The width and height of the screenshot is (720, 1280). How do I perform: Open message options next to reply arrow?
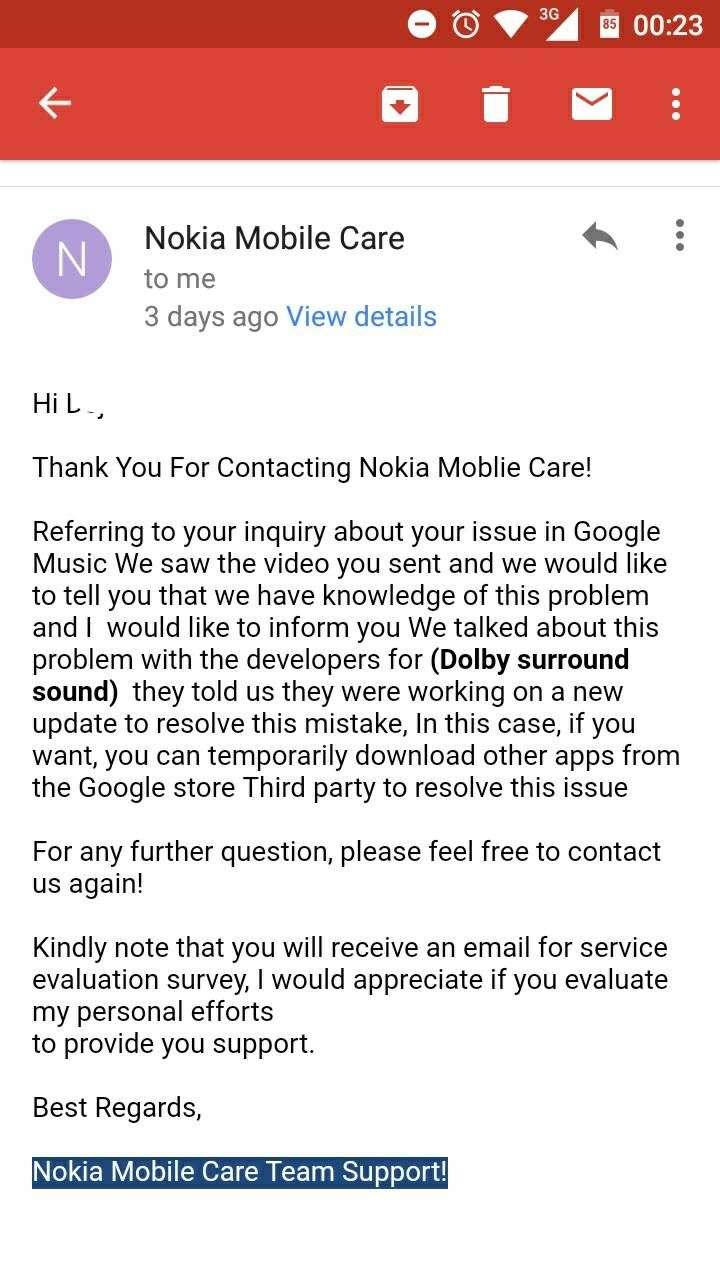[x=680, y=235]
